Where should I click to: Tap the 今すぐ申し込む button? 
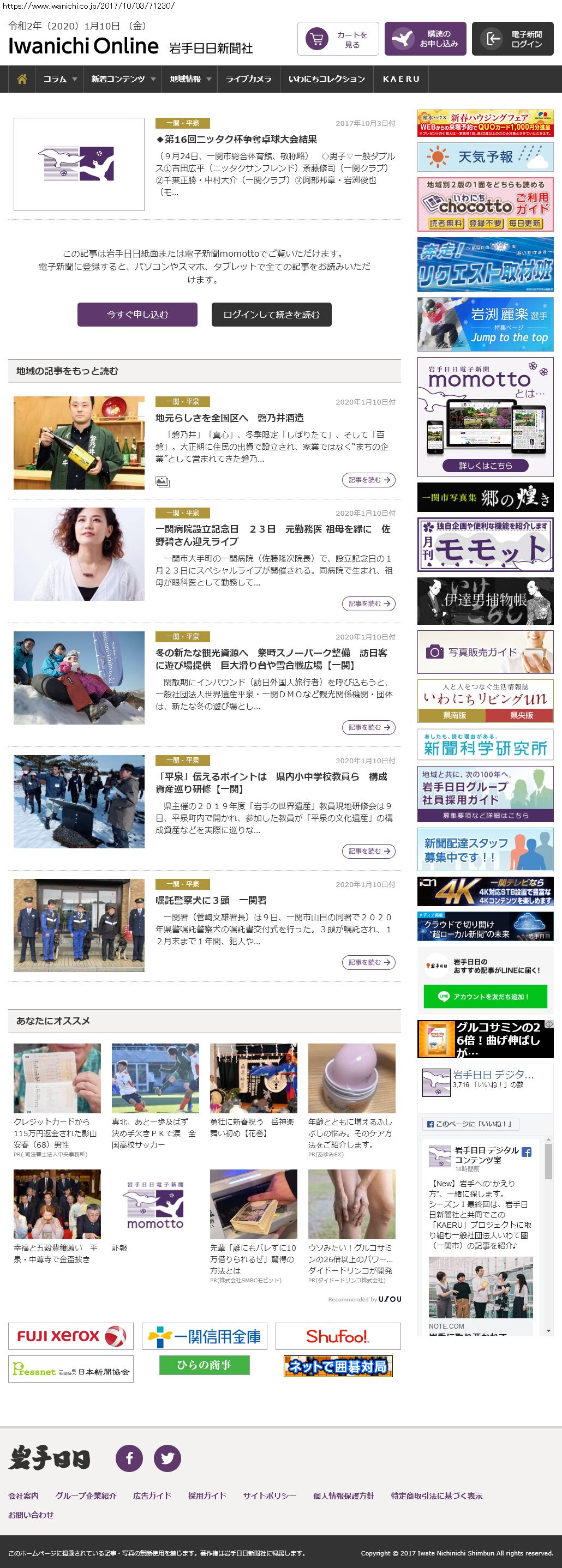click(137, 315)
